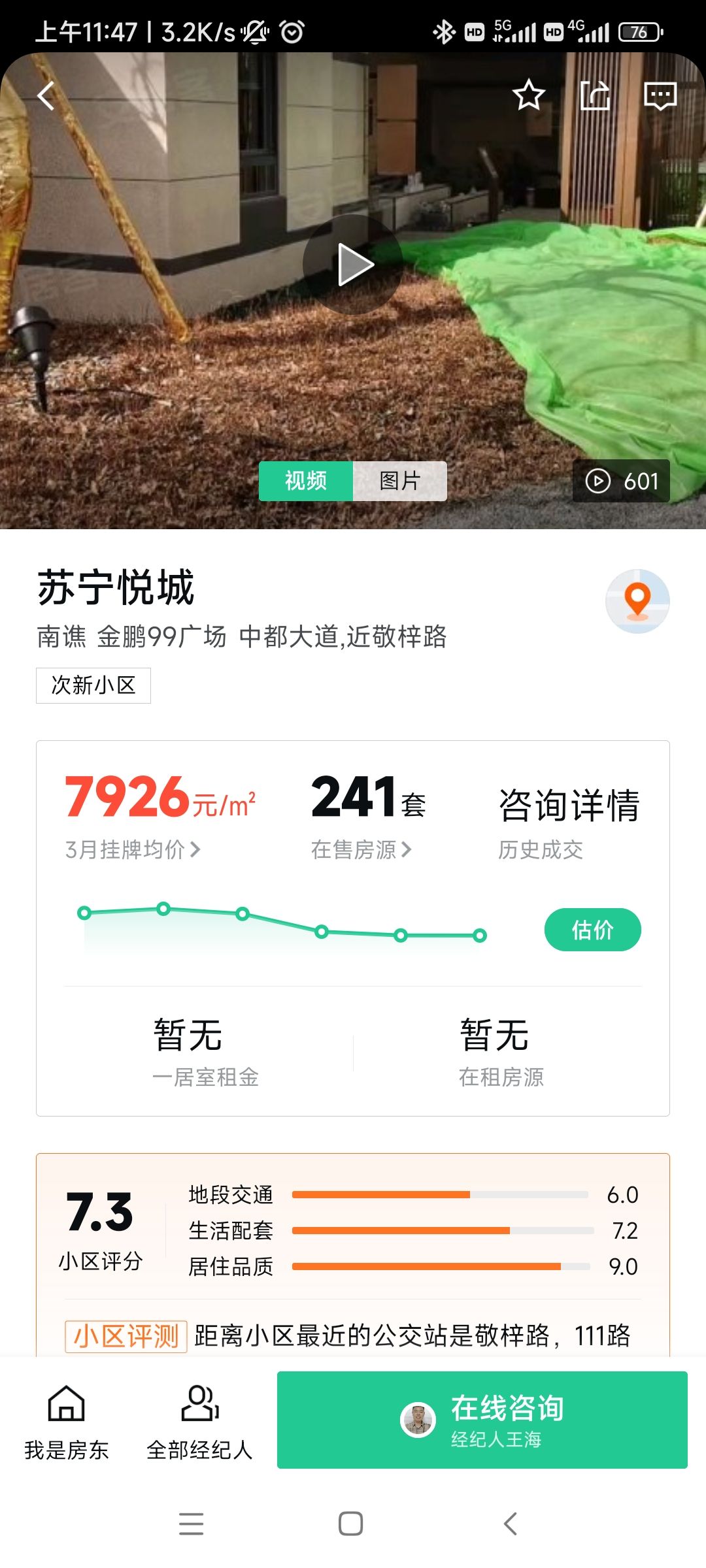The width and height of the screenshot is (706, 1568).
Task: Open 在售房源 listings
Action: pyautogui.click(x=361, y=849)
